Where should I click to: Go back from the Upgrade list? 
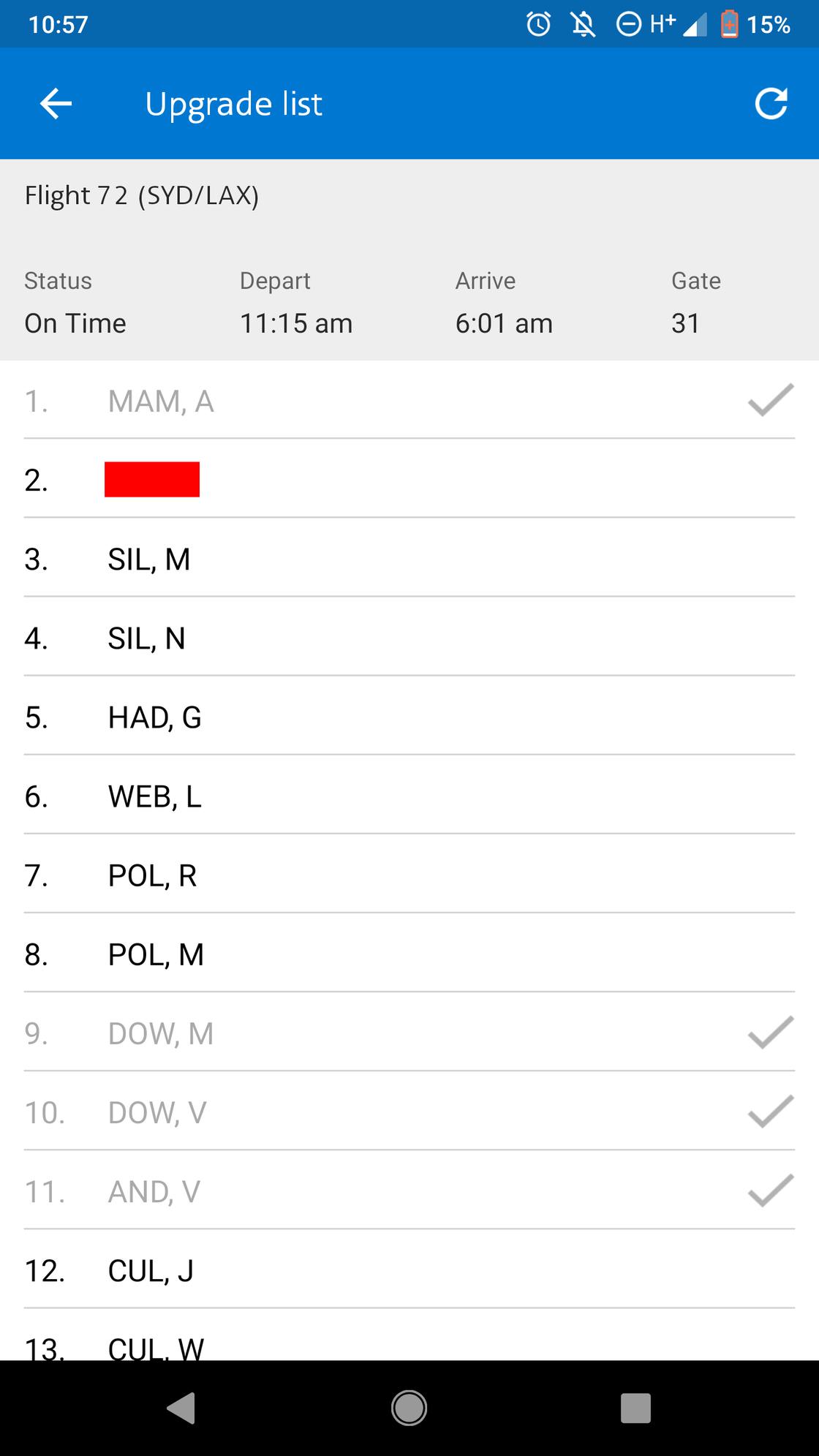click(56, 104)
